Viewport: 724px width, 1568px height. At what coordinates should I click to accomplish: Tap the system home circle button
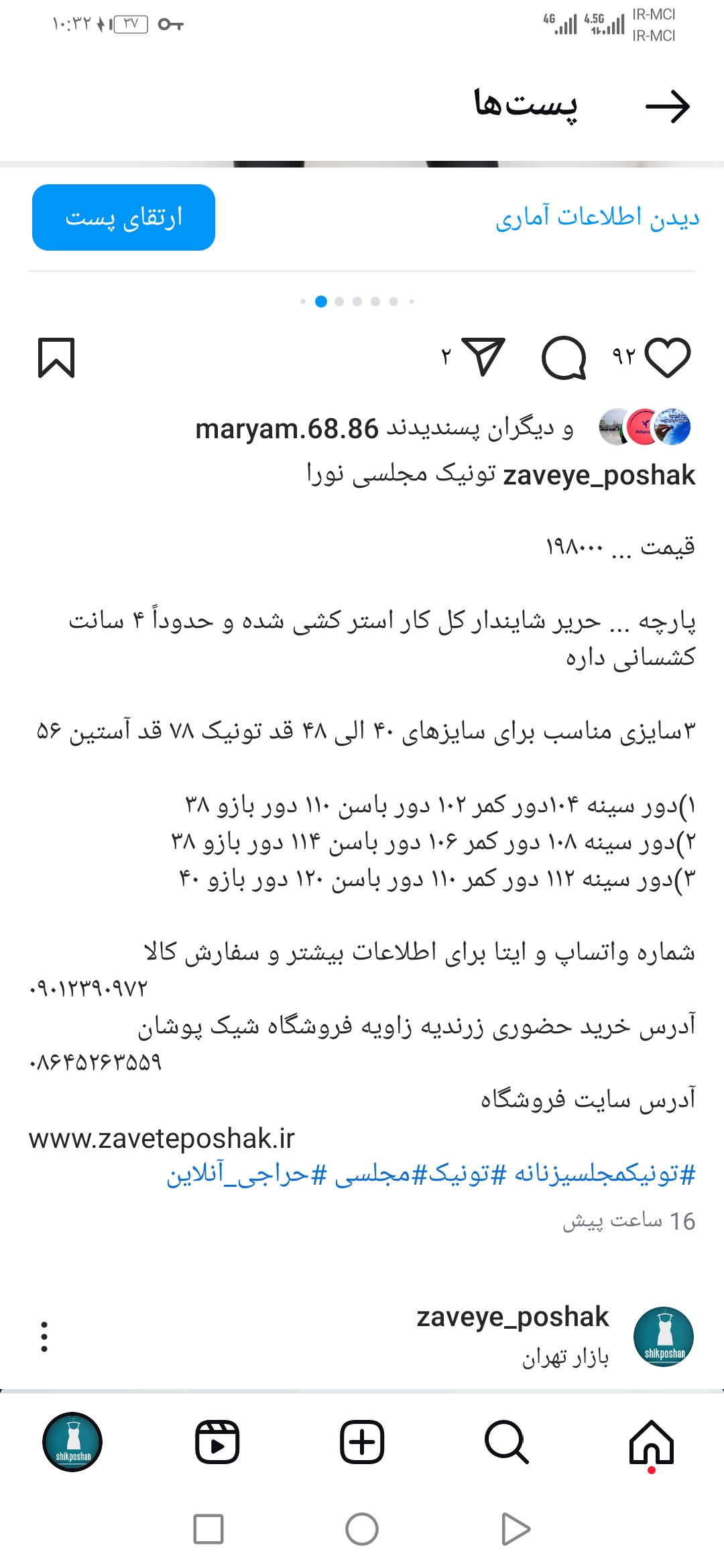click(x=362, y=1529)
